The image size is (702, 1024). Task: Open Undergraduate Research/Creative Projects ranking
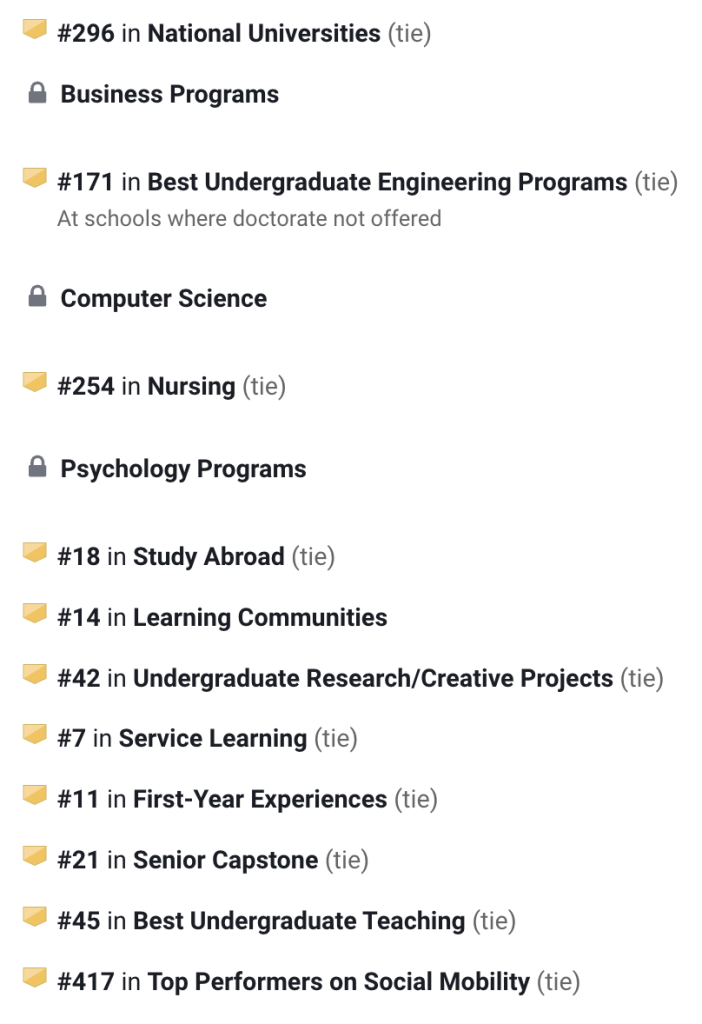tap(372, 678)
